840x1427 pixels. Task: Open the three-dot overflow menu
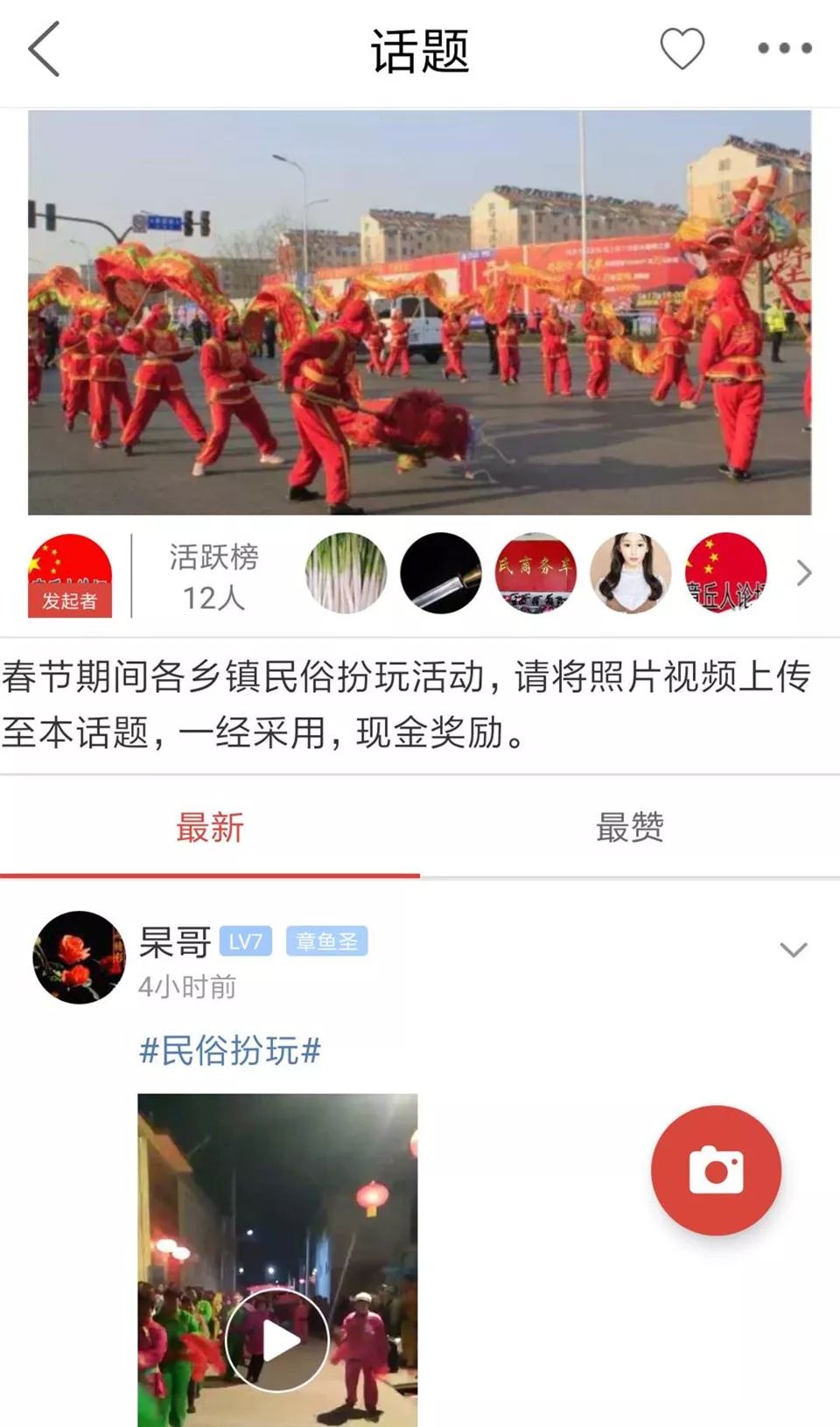point(784,48)
